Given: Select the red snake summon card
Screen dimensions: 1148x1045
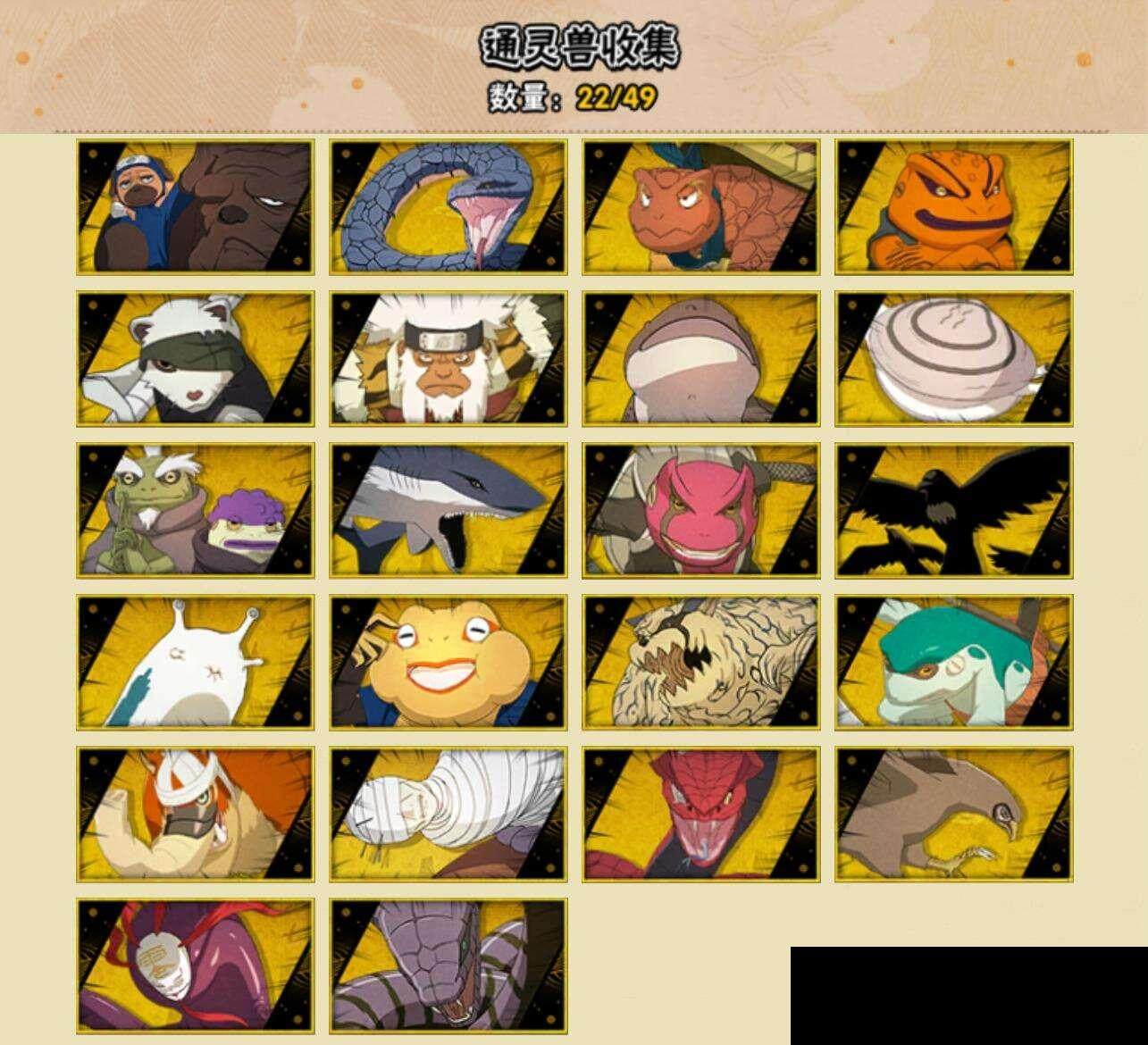Looking at the screenshot, I should 701,815.
